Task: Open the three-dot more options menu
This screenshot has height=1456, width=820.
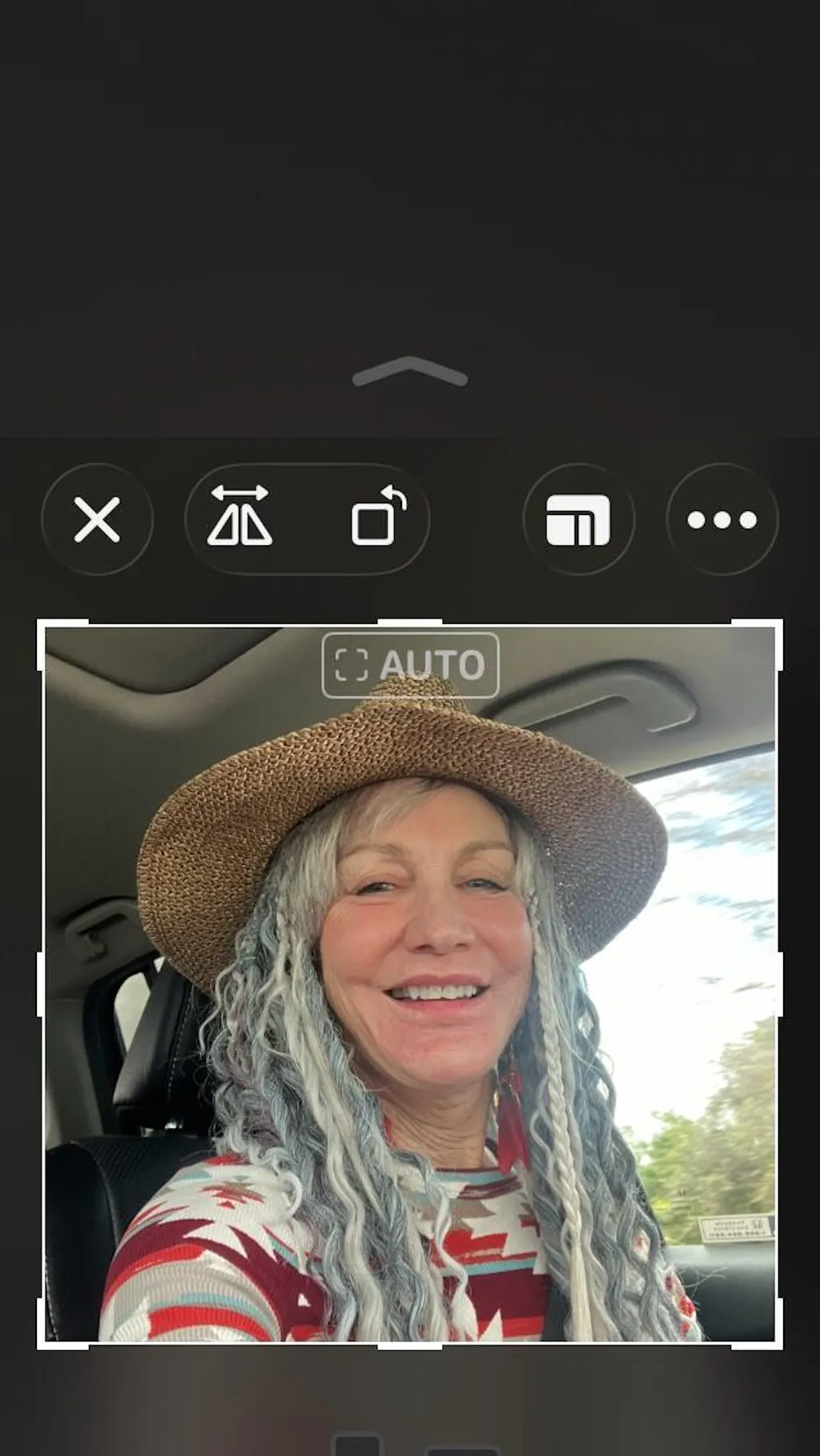Action: coord(722,520)
